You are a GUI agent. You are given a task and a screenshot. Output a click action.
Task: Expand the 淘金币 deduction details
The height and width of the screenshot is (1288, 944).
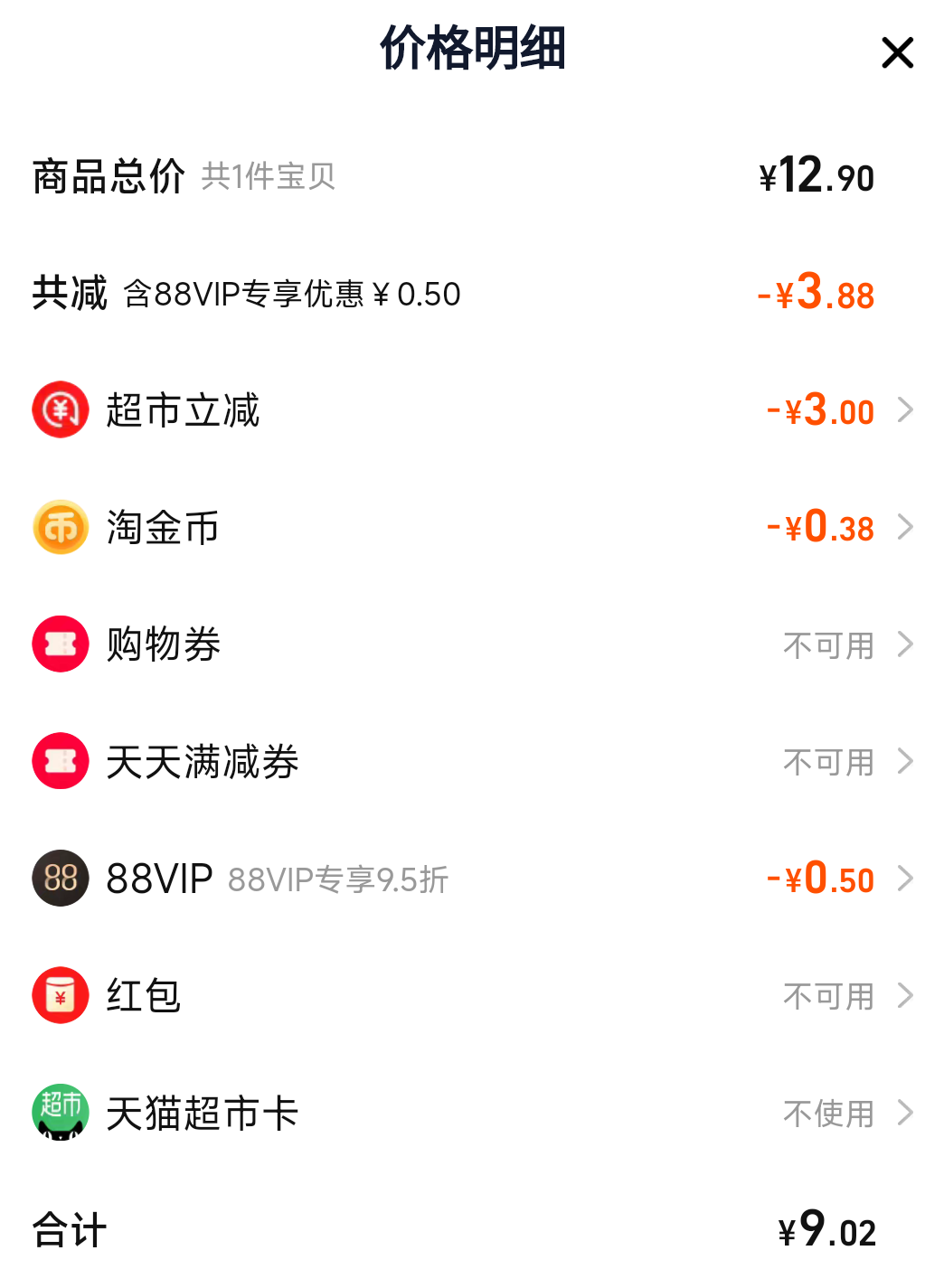pyautogui.click(x=906, y=527)
